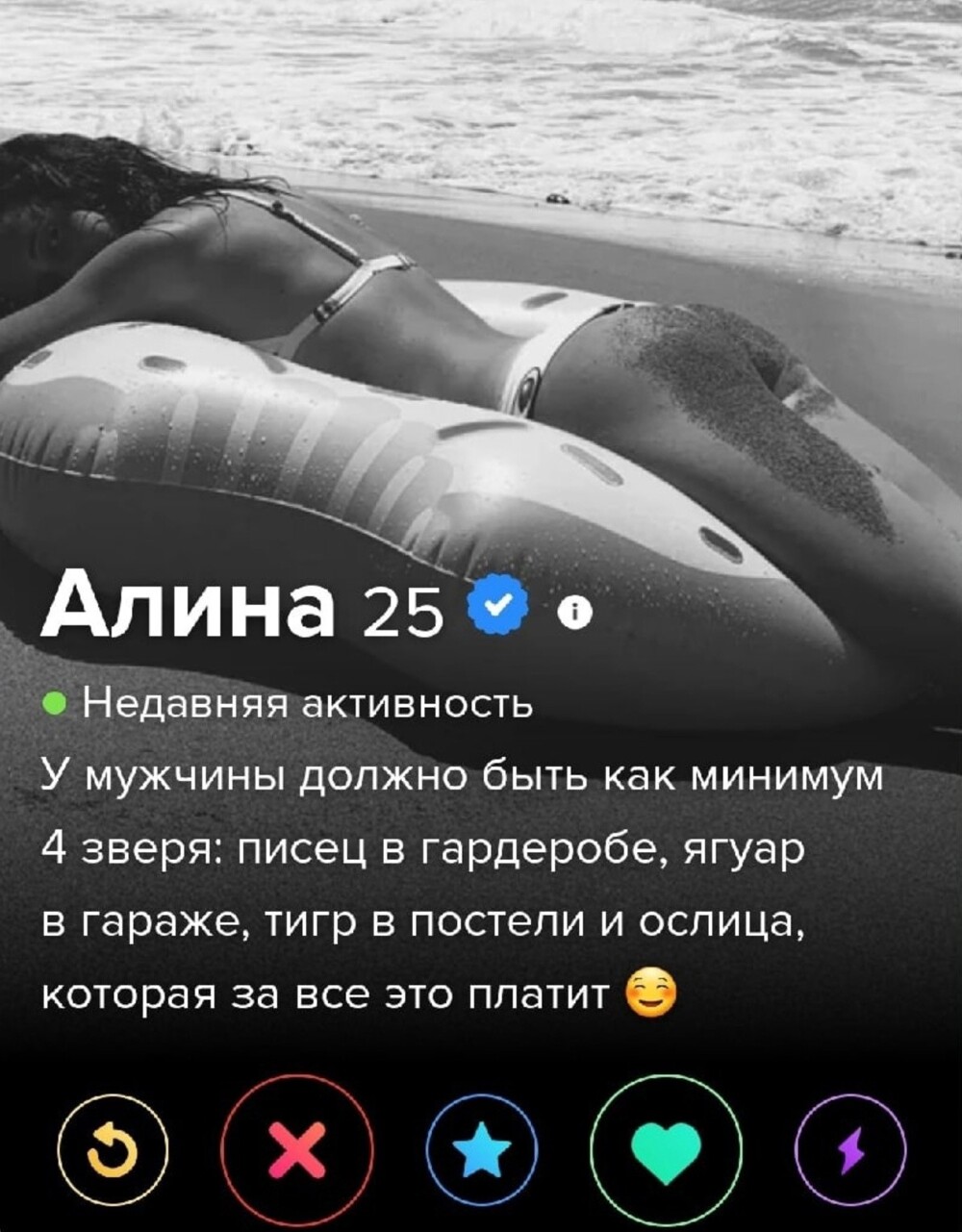Tap the rewind button to undo last swipe

[x=113, y=1150]
